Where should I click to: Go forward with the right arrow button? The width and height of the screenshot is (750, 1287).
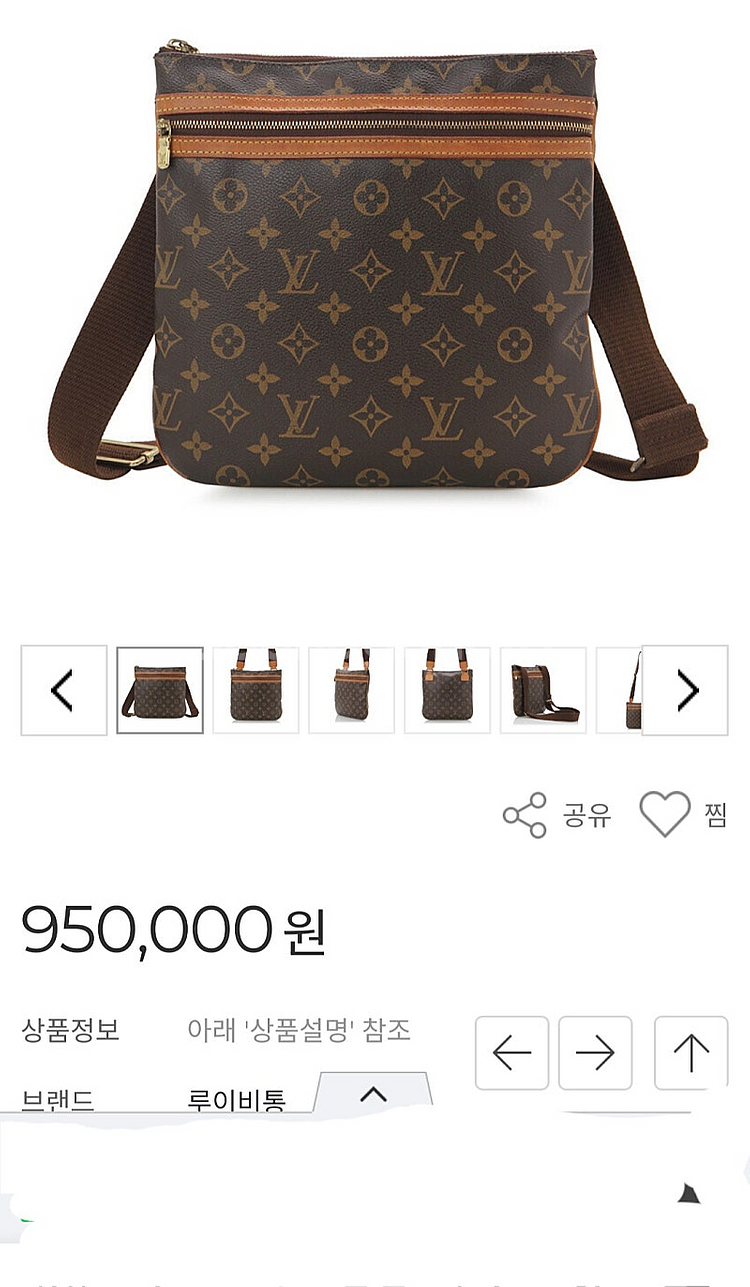tap(595, 1052)
